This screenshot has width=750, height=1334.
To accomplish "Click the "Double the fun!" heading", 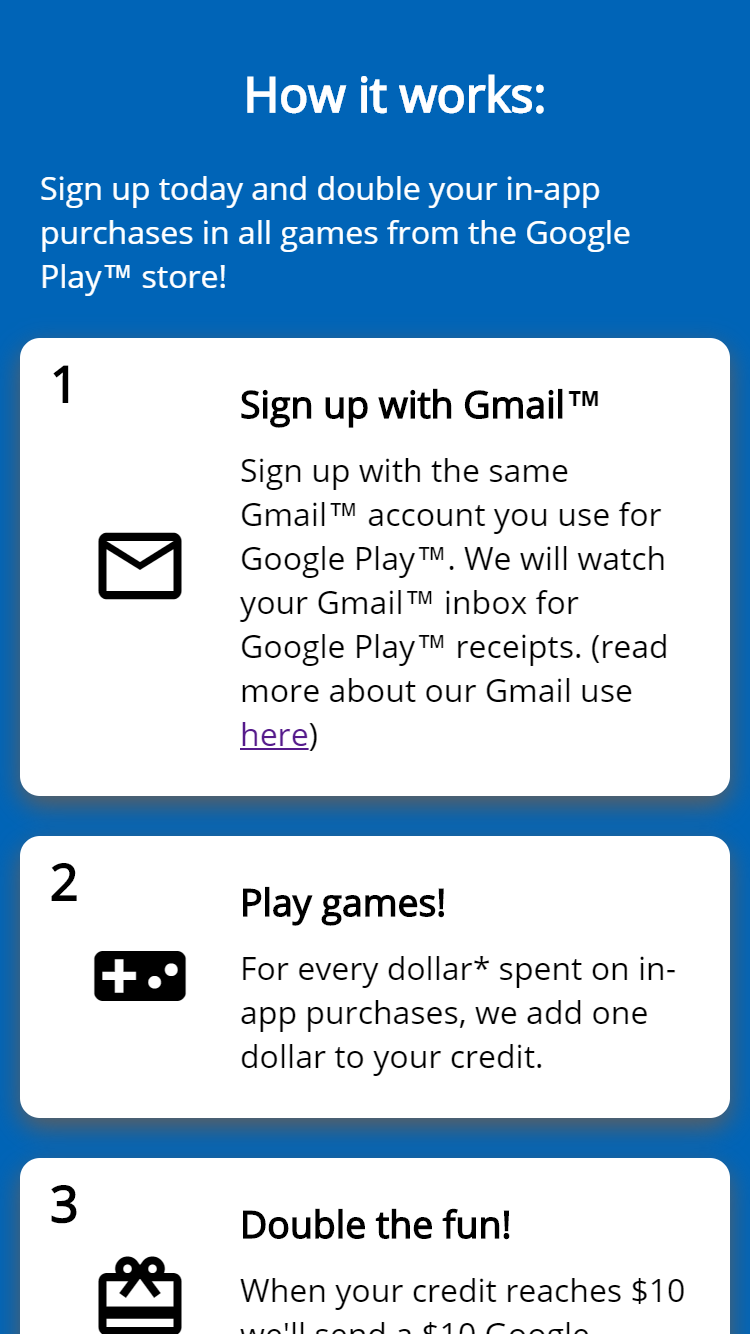I will (x=375, y=1224).
